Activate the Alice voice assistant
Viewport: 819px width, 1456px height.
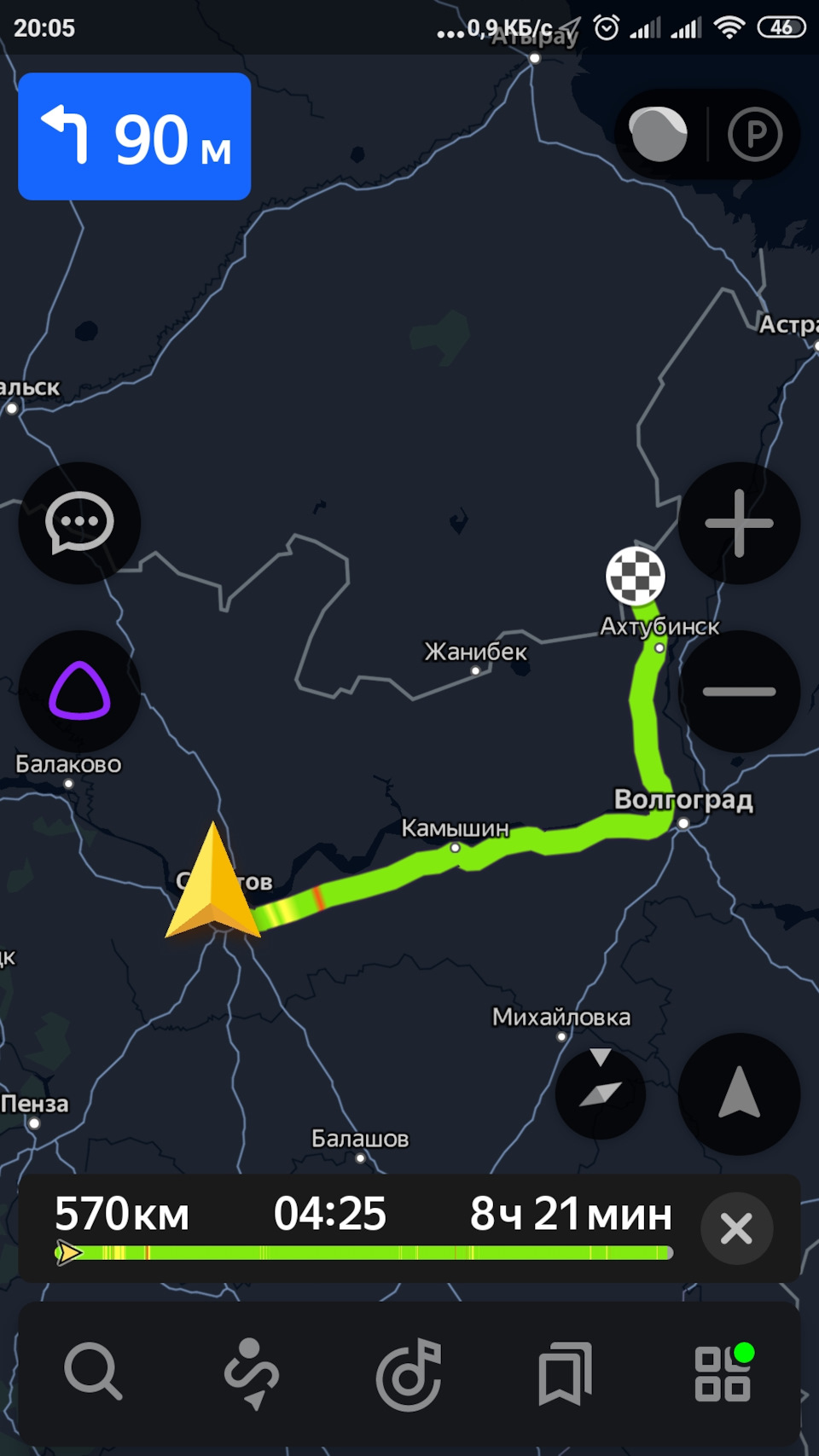click(79, 691)
